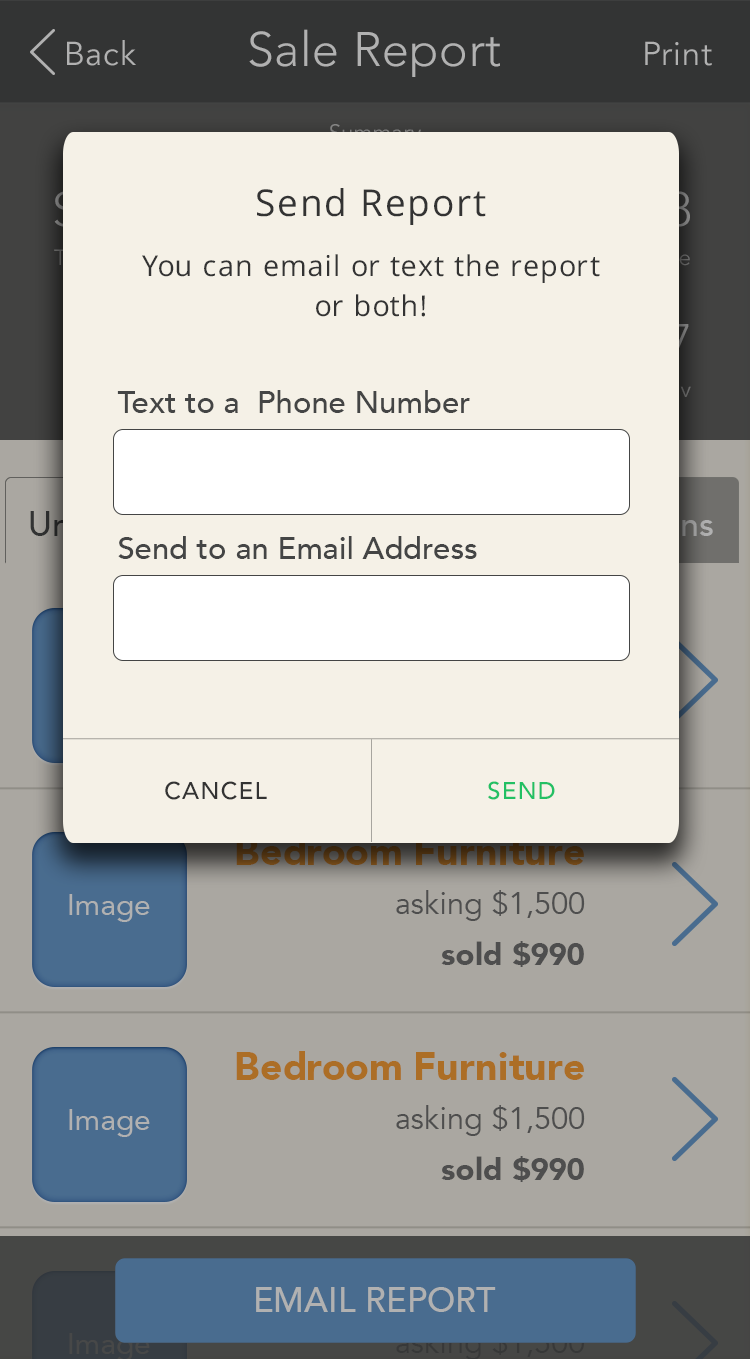The width and height of the screenshot is (750, 1359).
Task: Tap the phone number text field
Action: click(371, 472)
